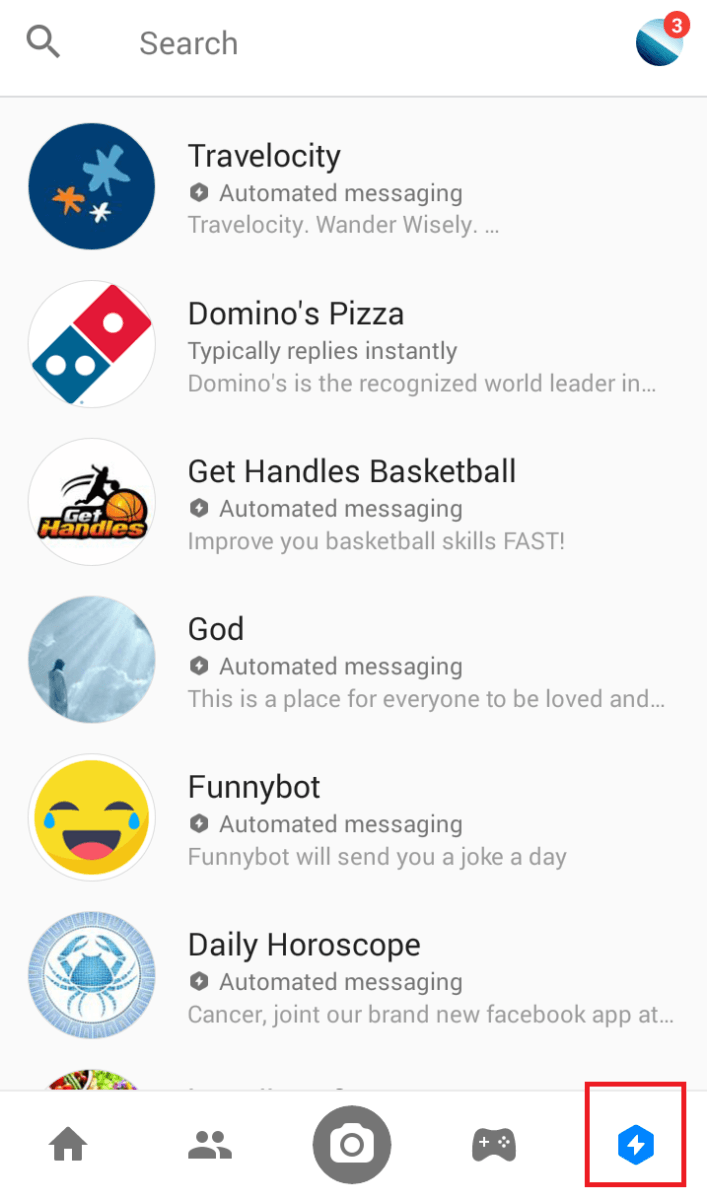Open the Daily Horoscope bot
The image size is (707, 1200).
click(353, 976)
